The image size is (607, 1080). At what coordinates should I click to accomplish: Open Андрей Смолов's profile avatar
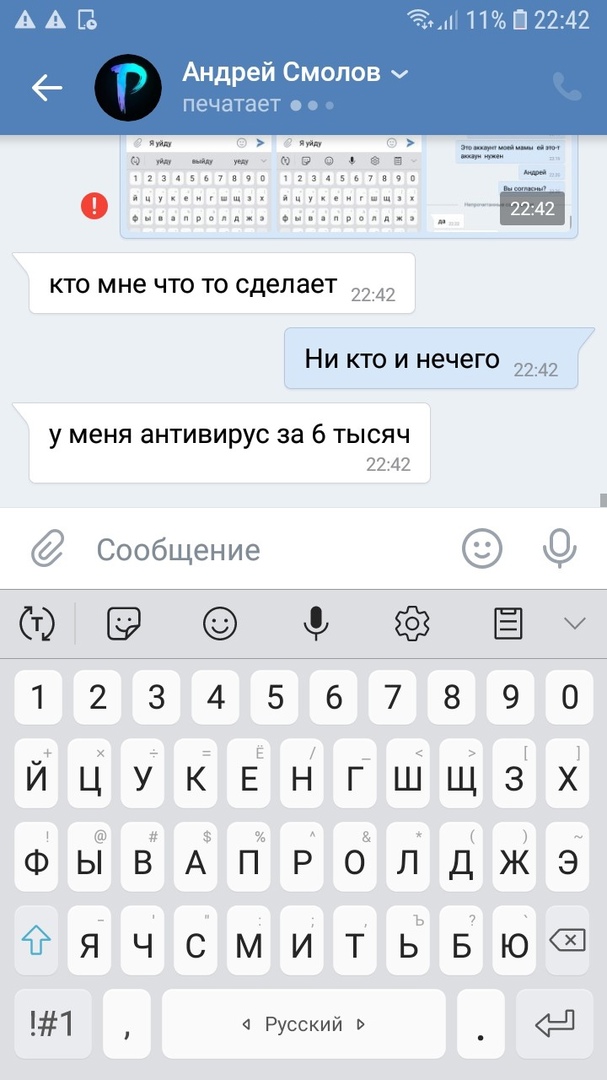coord(128,88)
